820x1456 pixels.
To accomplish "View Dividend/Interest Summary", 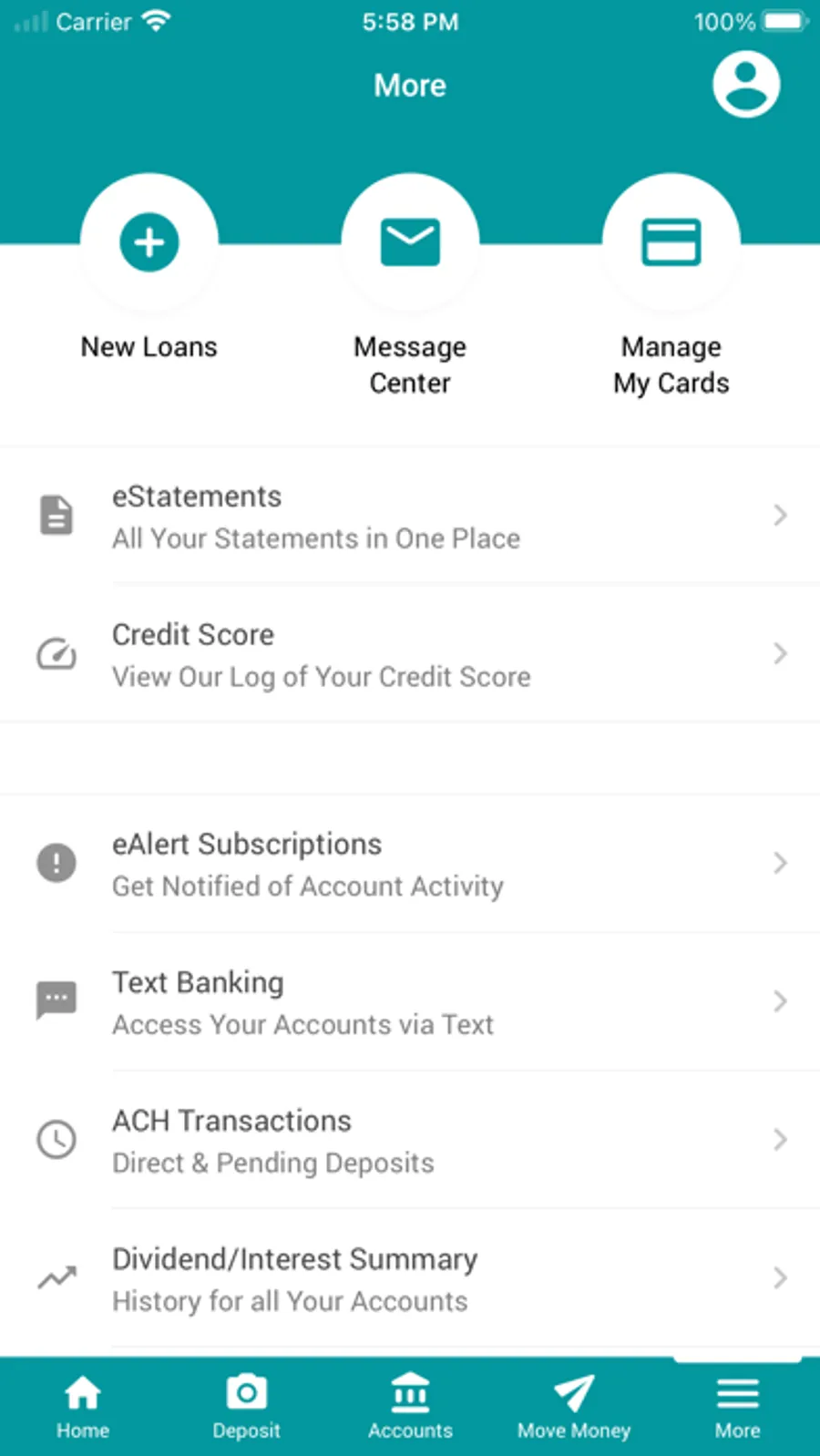I will [410, 1279].
